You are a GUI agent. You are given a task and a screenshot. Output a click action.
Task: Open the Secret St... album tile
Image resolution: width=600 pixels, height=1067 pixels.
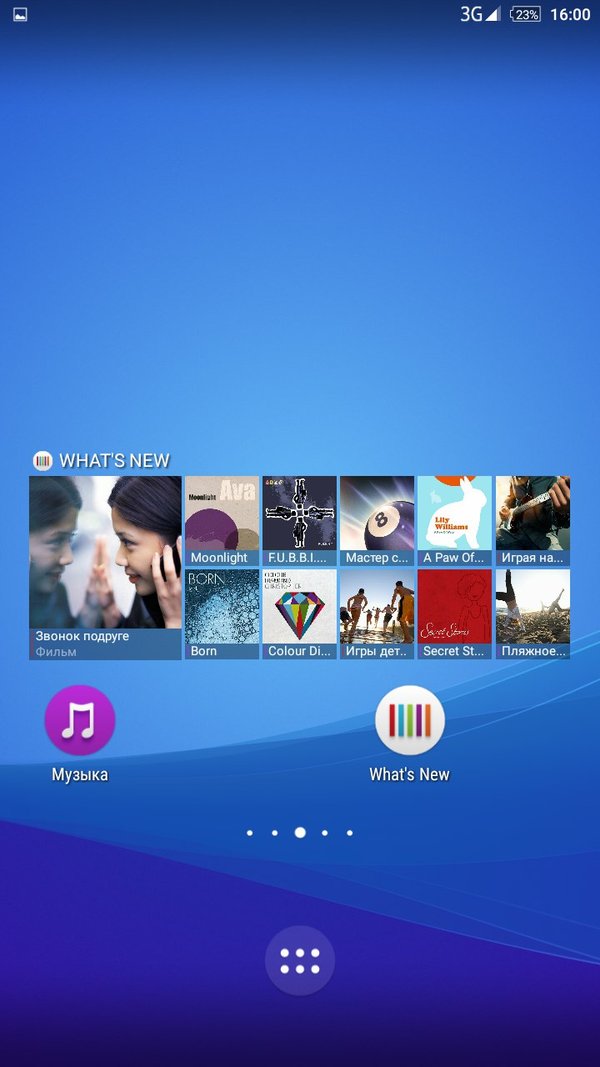(454, 614)
